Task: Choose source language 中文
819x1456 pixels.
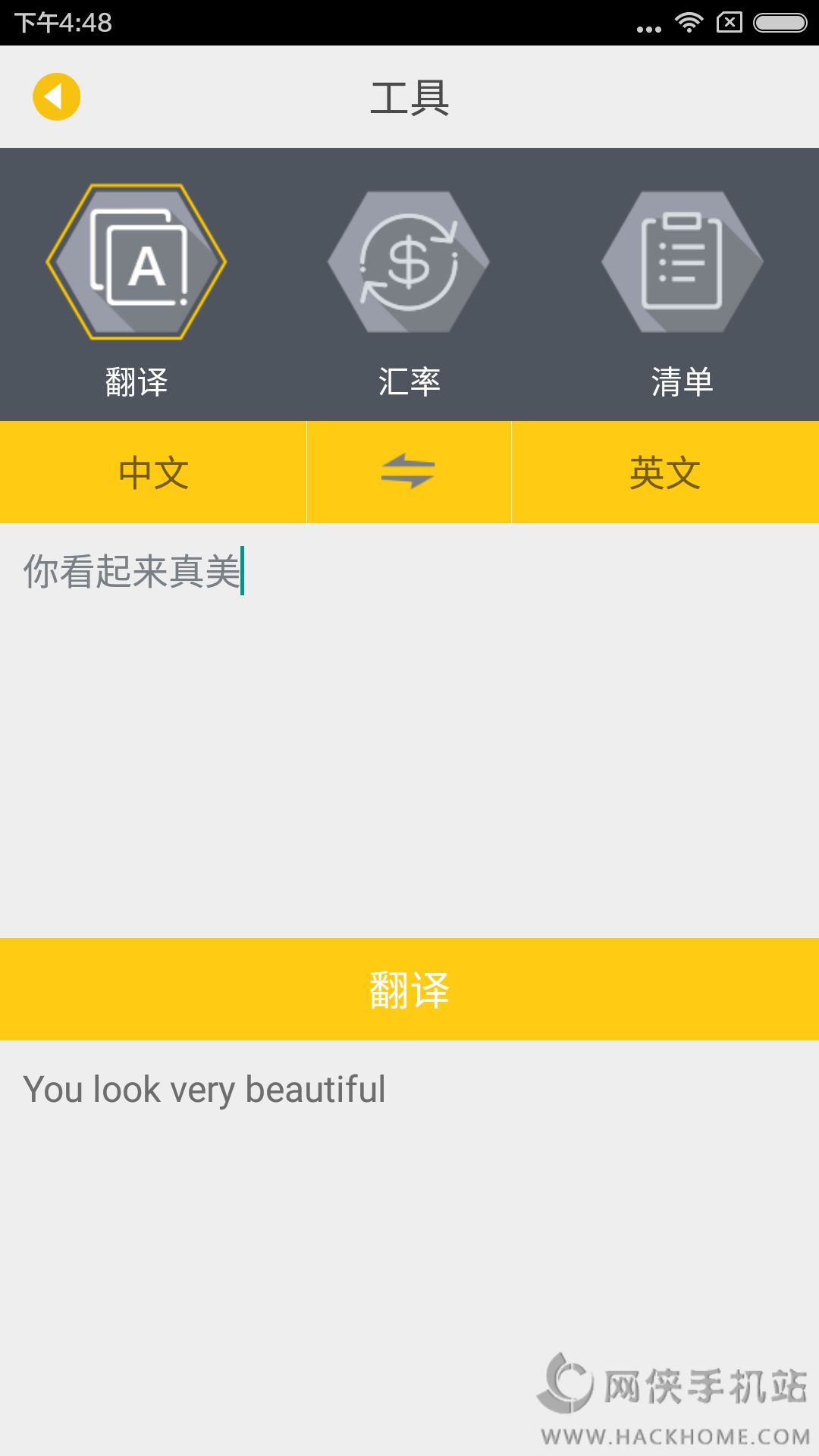Action: point(153,472)
